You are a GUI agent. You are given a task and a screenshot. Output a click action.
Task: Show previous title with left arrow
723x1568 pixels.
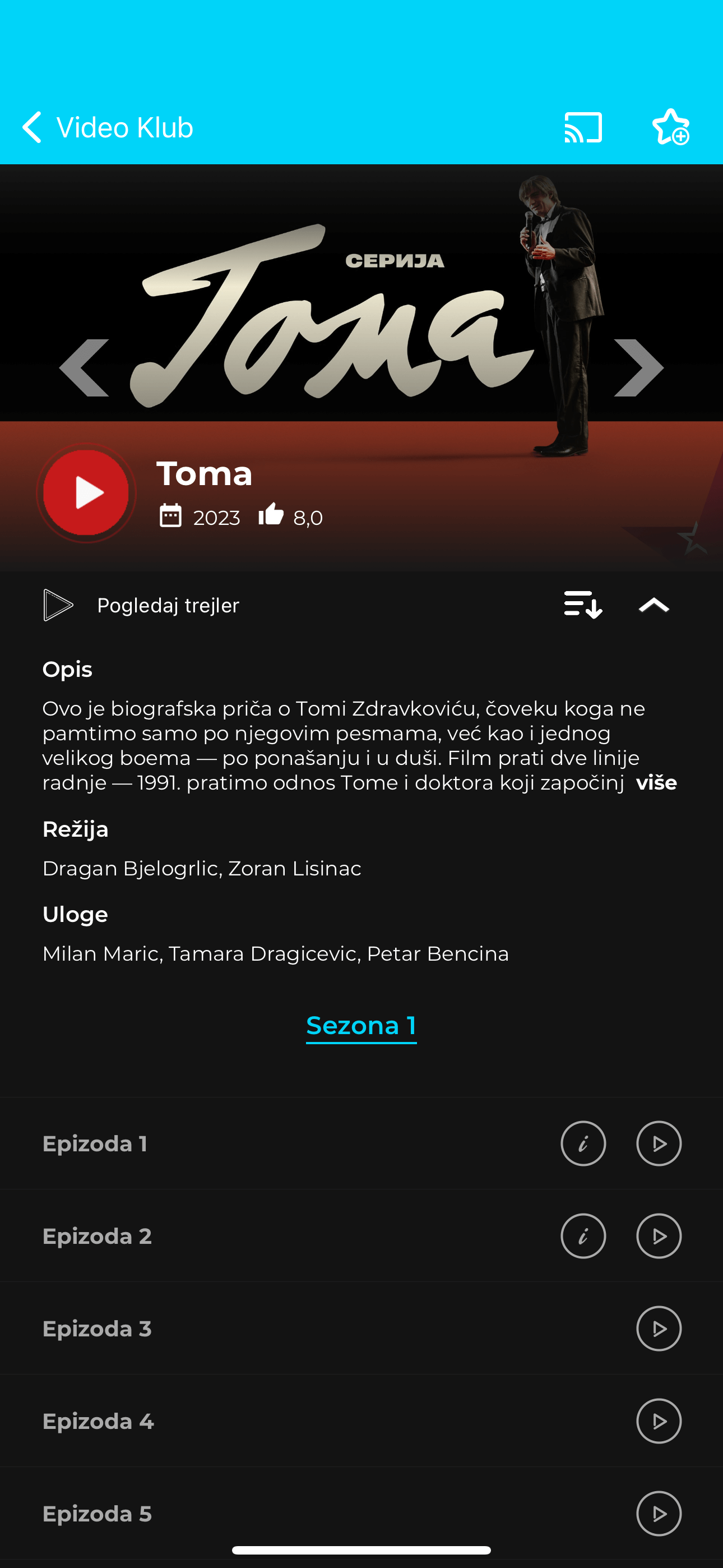pyautogui.click(x=84, y=368)
